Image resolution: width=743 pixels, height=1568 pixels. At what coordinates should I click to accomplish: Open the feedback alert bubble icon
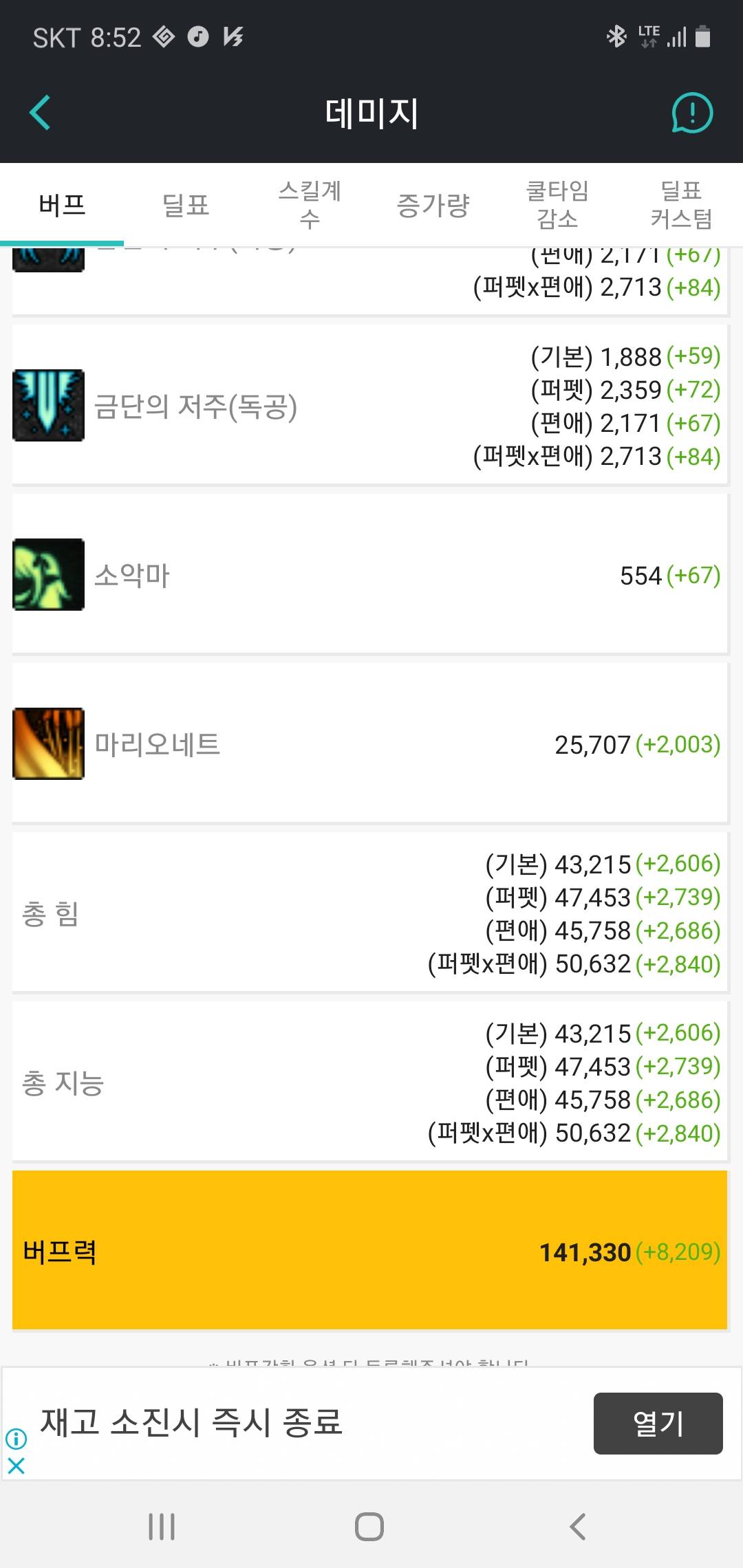click(691, 113)
